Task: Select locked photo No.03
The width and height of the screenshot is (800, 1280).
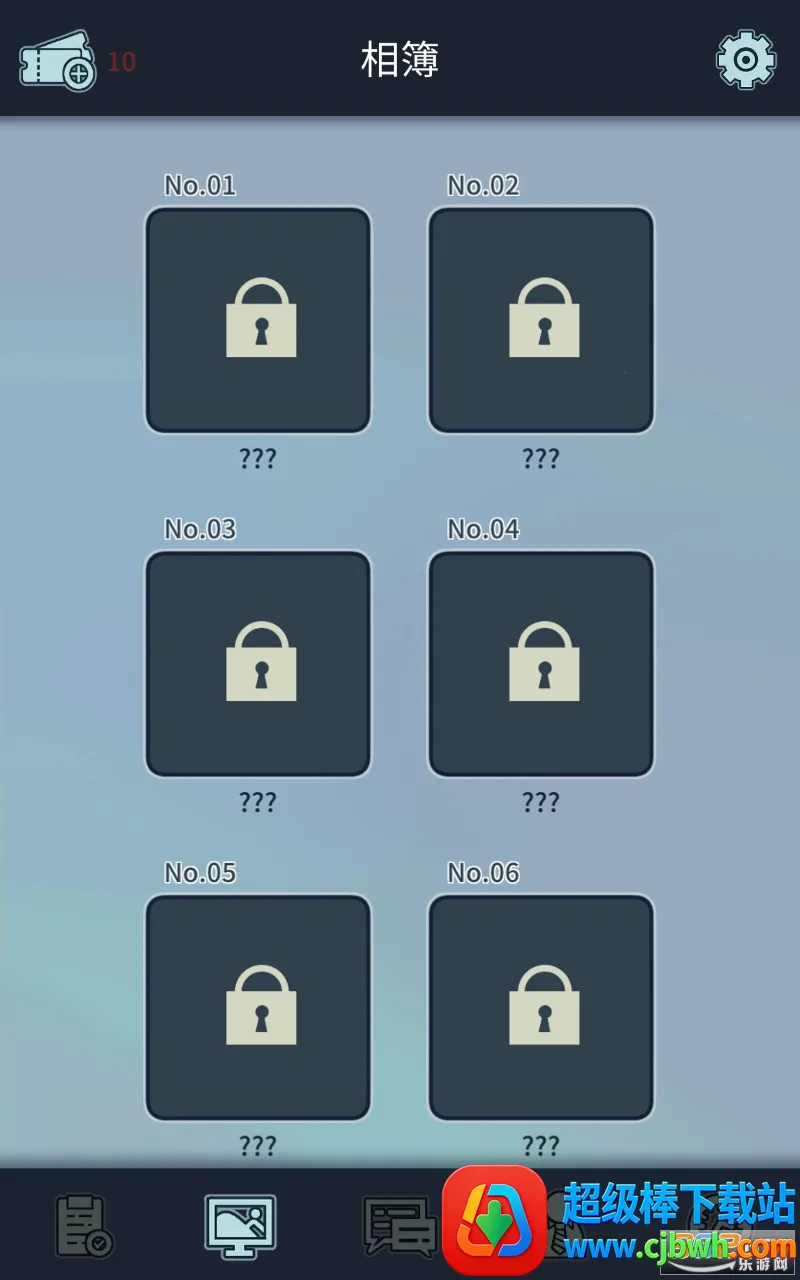Action: (x=258, y=664)
